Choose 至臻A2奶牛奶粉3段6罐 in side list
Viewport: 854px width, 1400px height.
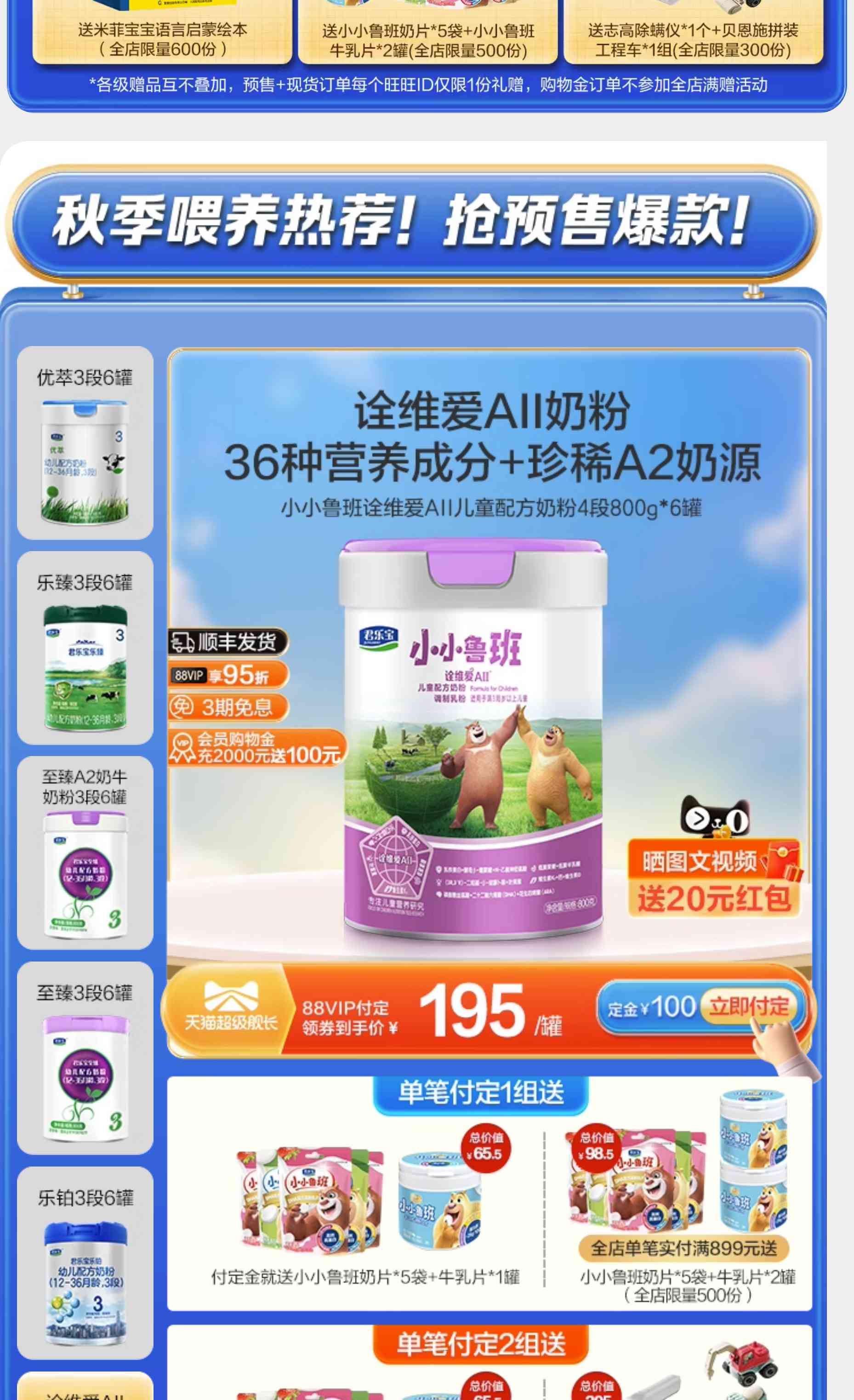85,852
